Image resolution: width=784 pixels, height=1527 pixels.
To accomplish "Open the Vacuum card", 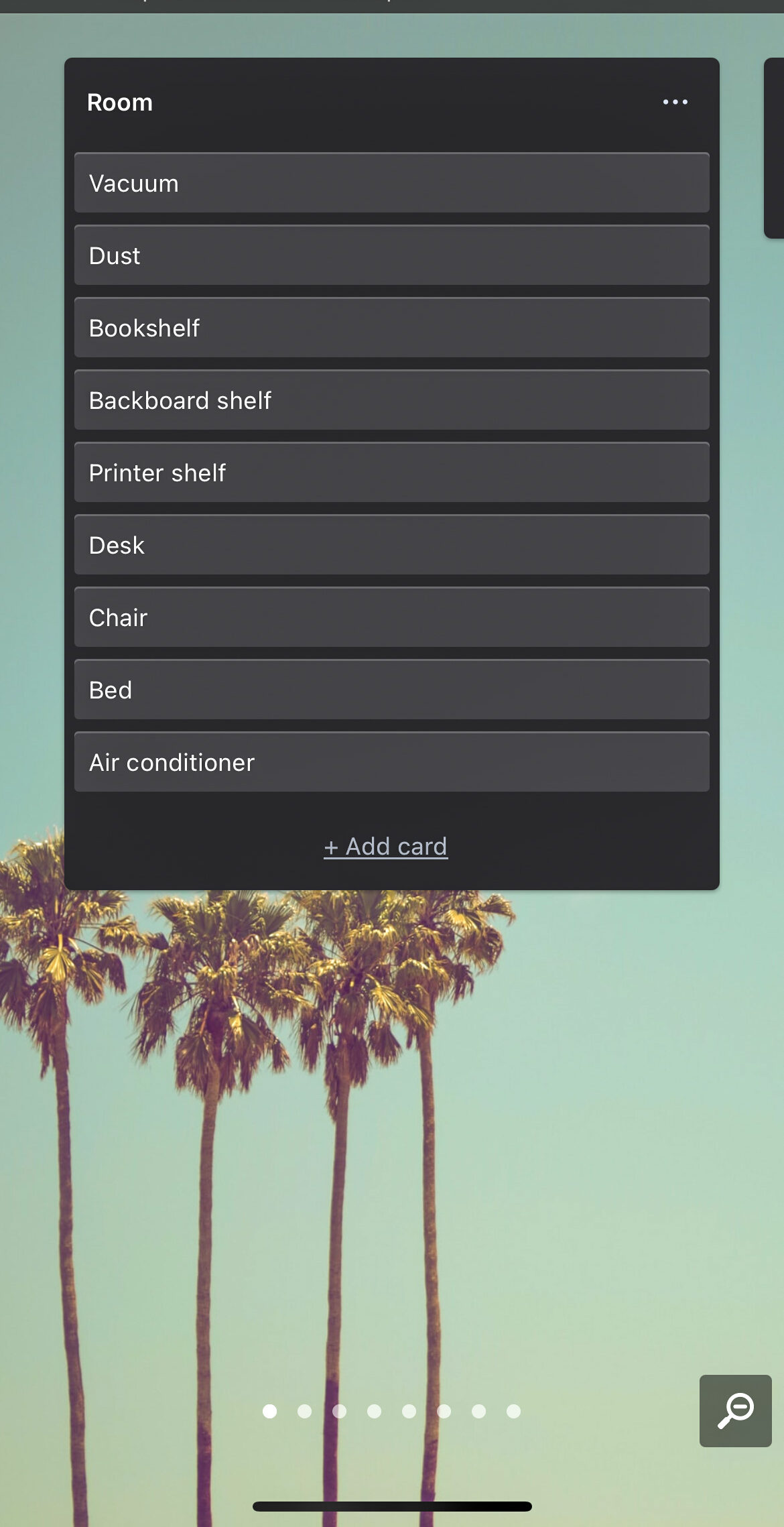I will tap(391, 183).
